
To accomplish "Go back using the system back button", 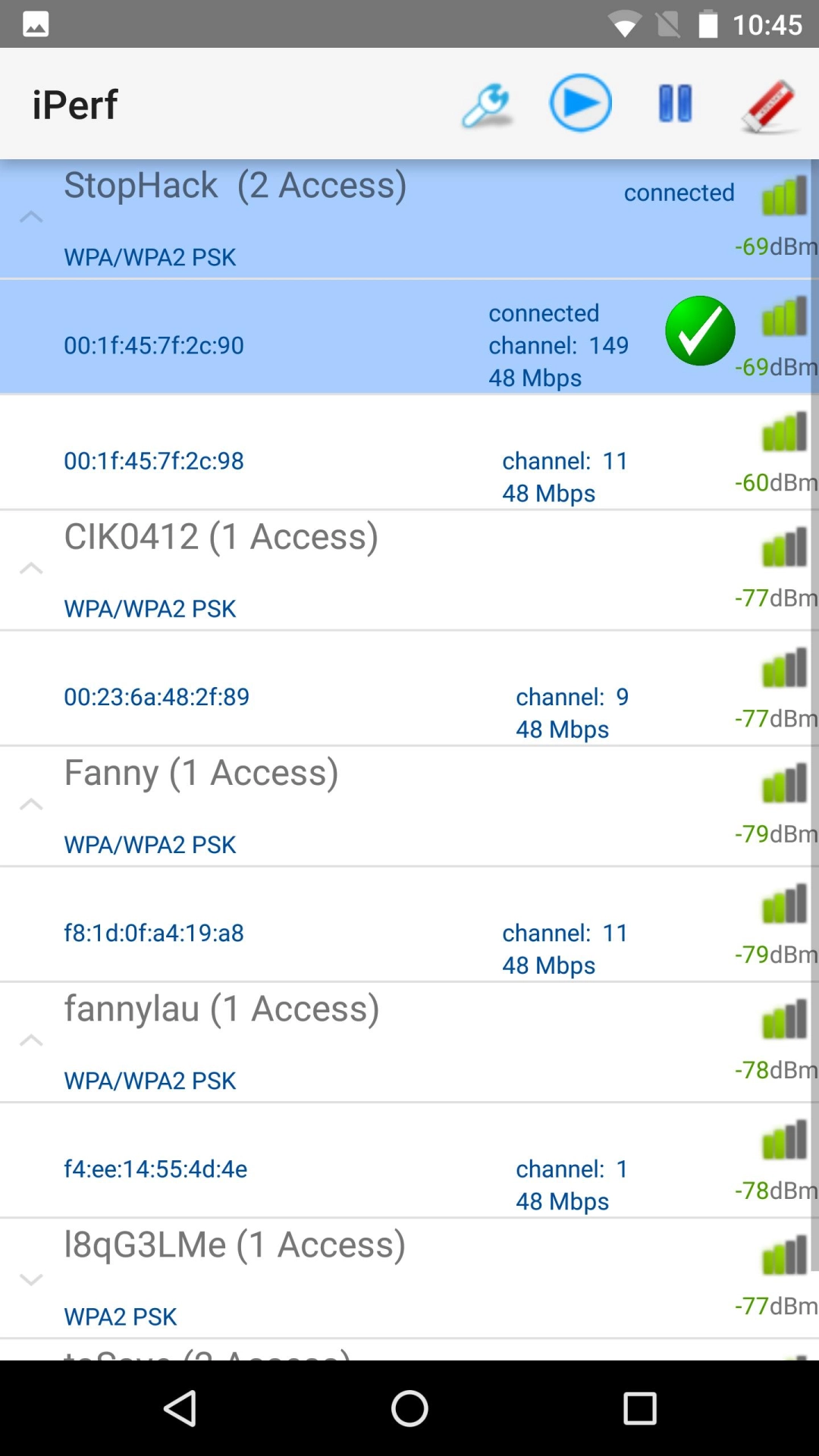I will pyautogui.click(x=180, y=1408).
